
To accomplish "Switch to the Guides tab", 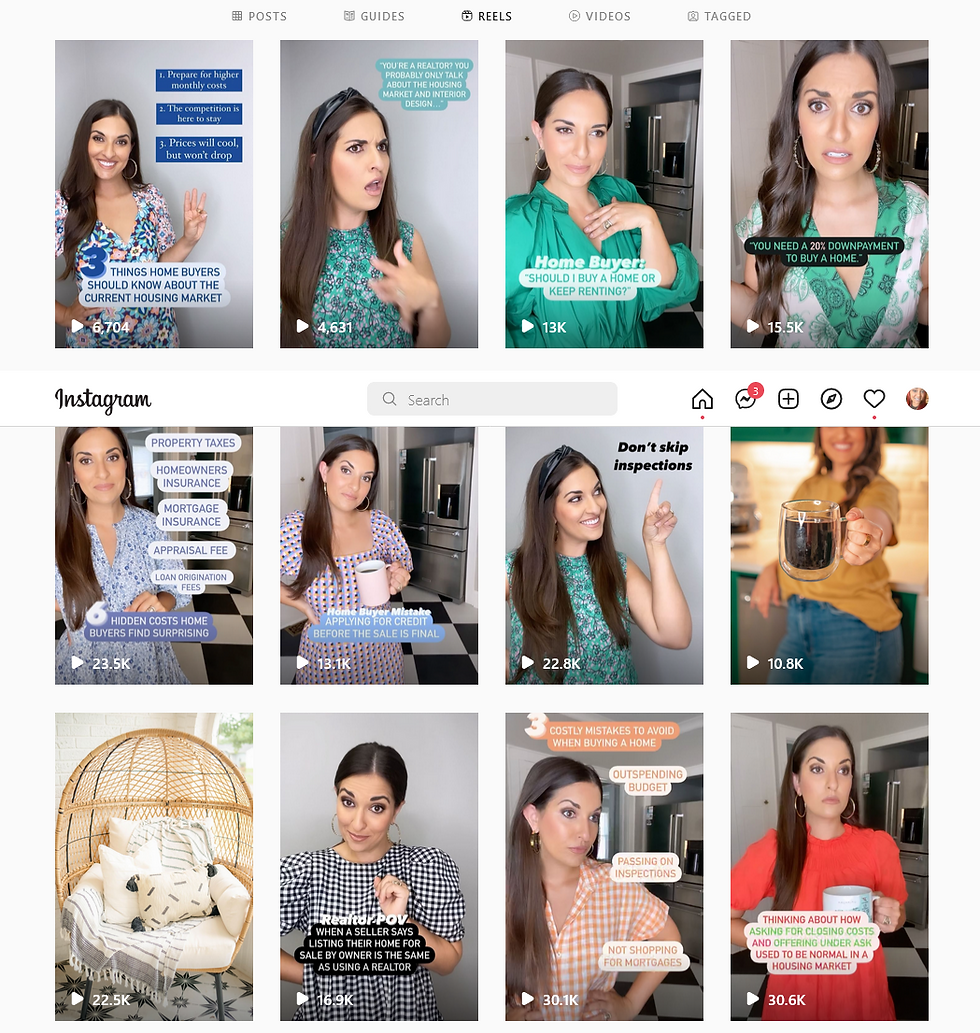I will pos(374,16).
